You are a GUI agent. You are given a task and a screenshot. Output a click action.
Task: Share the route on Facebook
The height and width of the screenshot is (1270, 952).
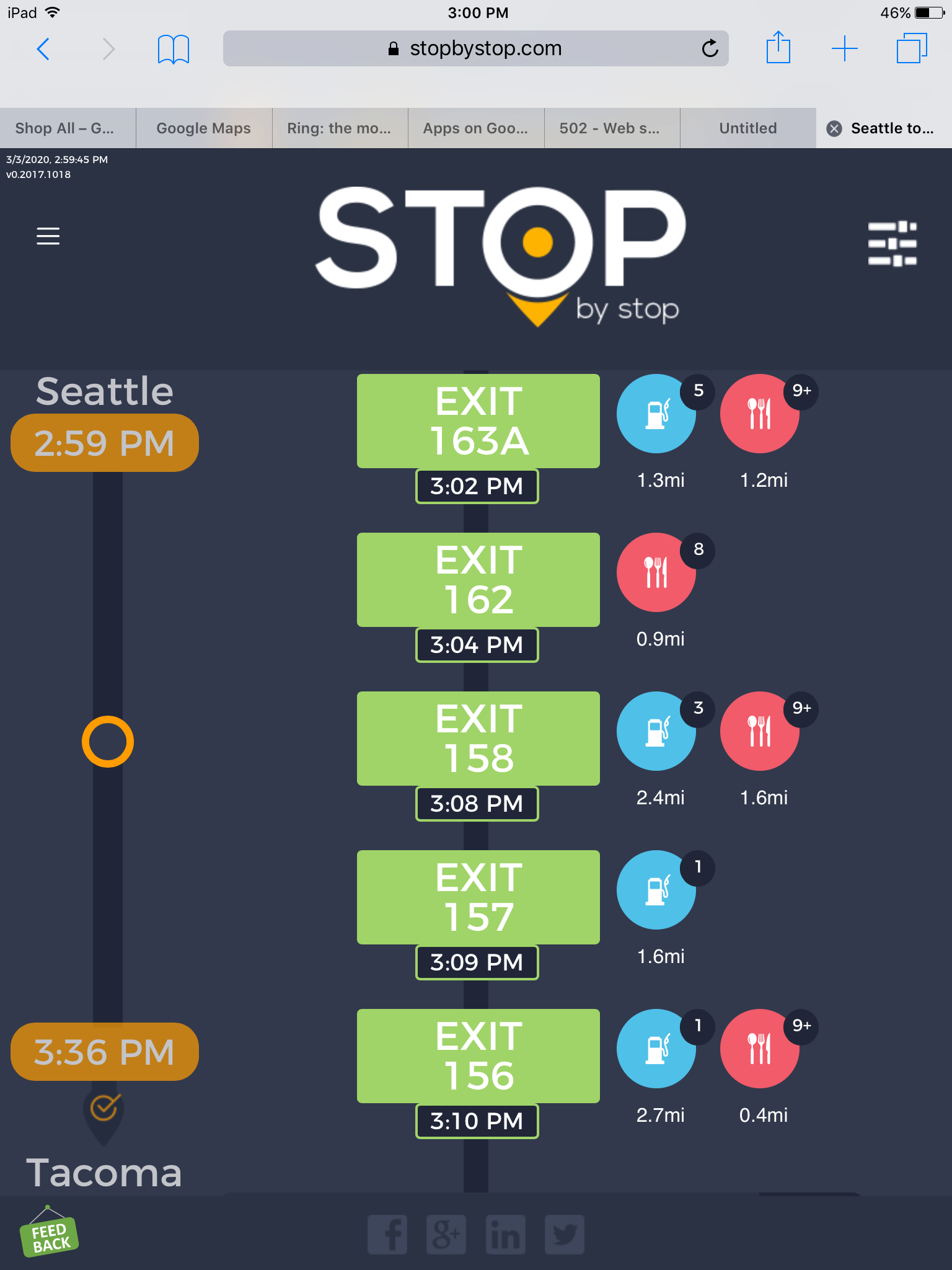point(387,1235)
